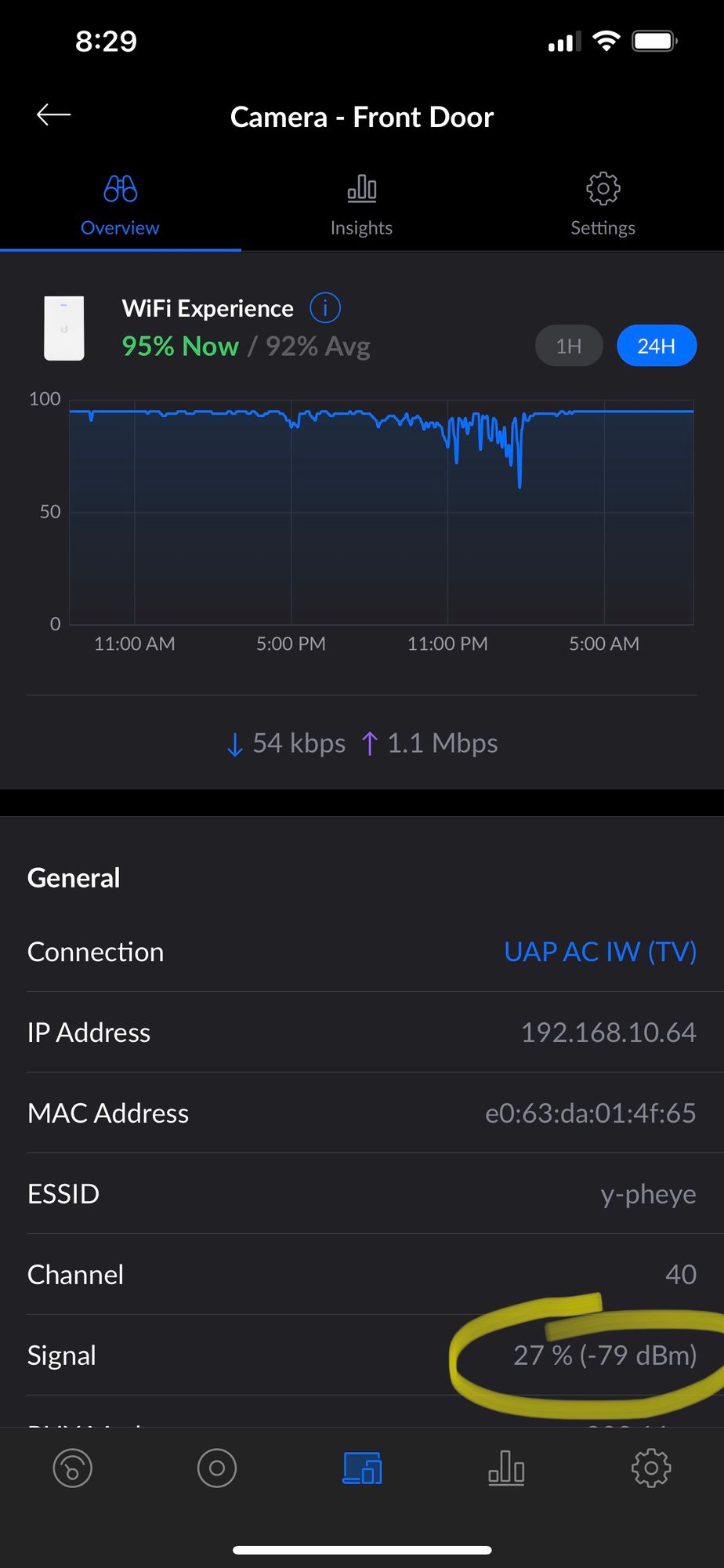Screen dimensions: 724x1568
Task: Tap the WiFi Experience info icon
Action: click(x=325, y=308)
